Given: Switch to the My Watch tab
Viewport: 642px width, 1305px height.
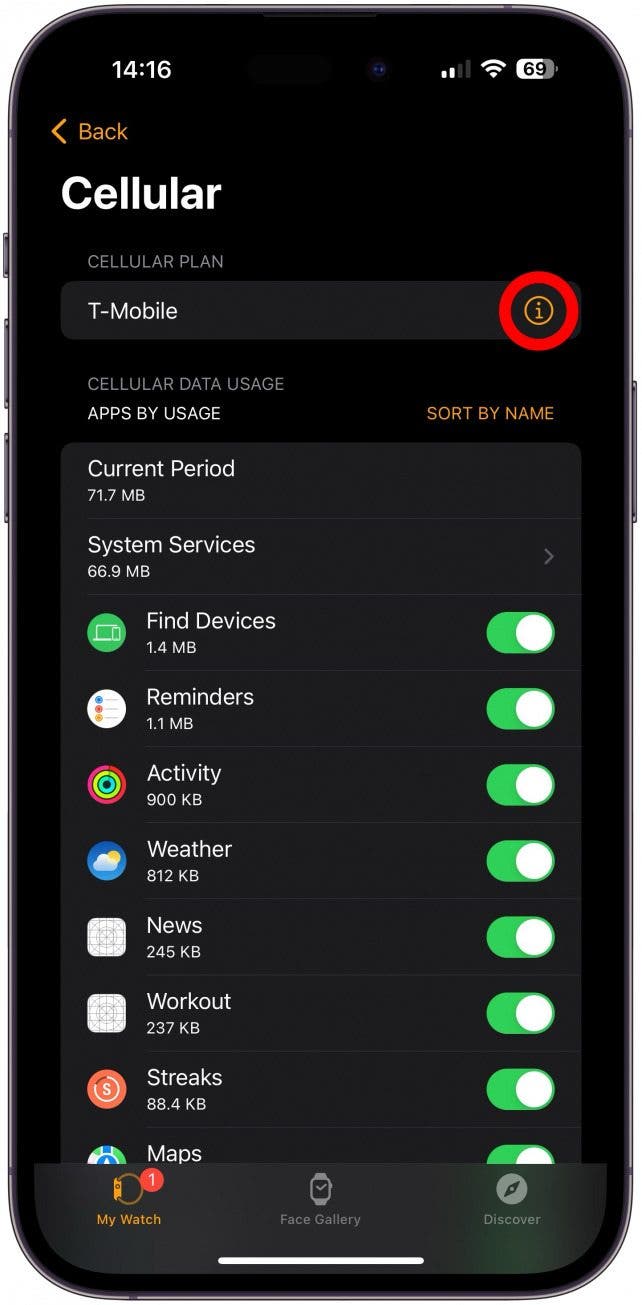Looking at the screenshot, I should [129, 1200].
